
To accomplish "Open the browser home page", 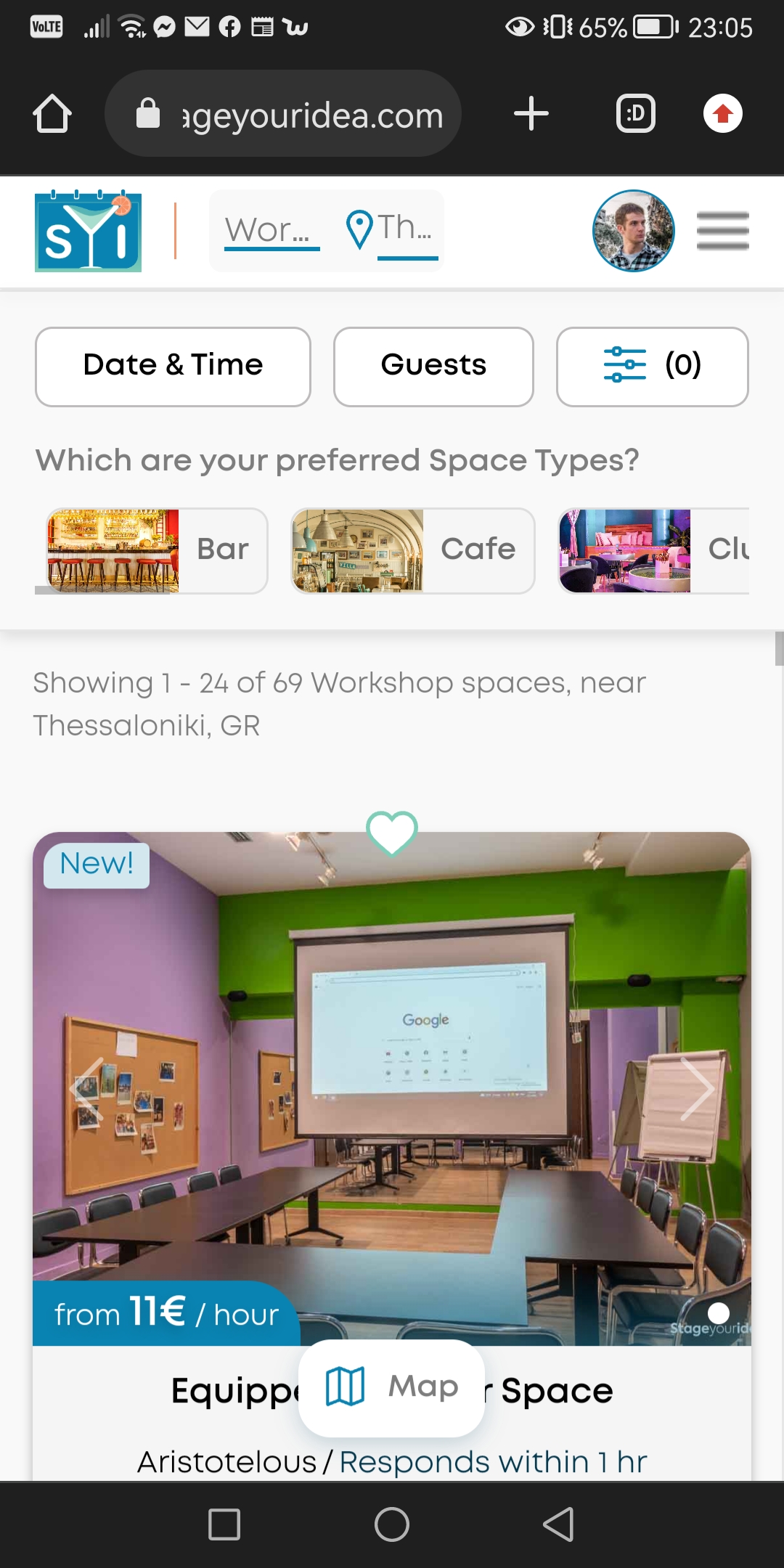I will (52, 114).
